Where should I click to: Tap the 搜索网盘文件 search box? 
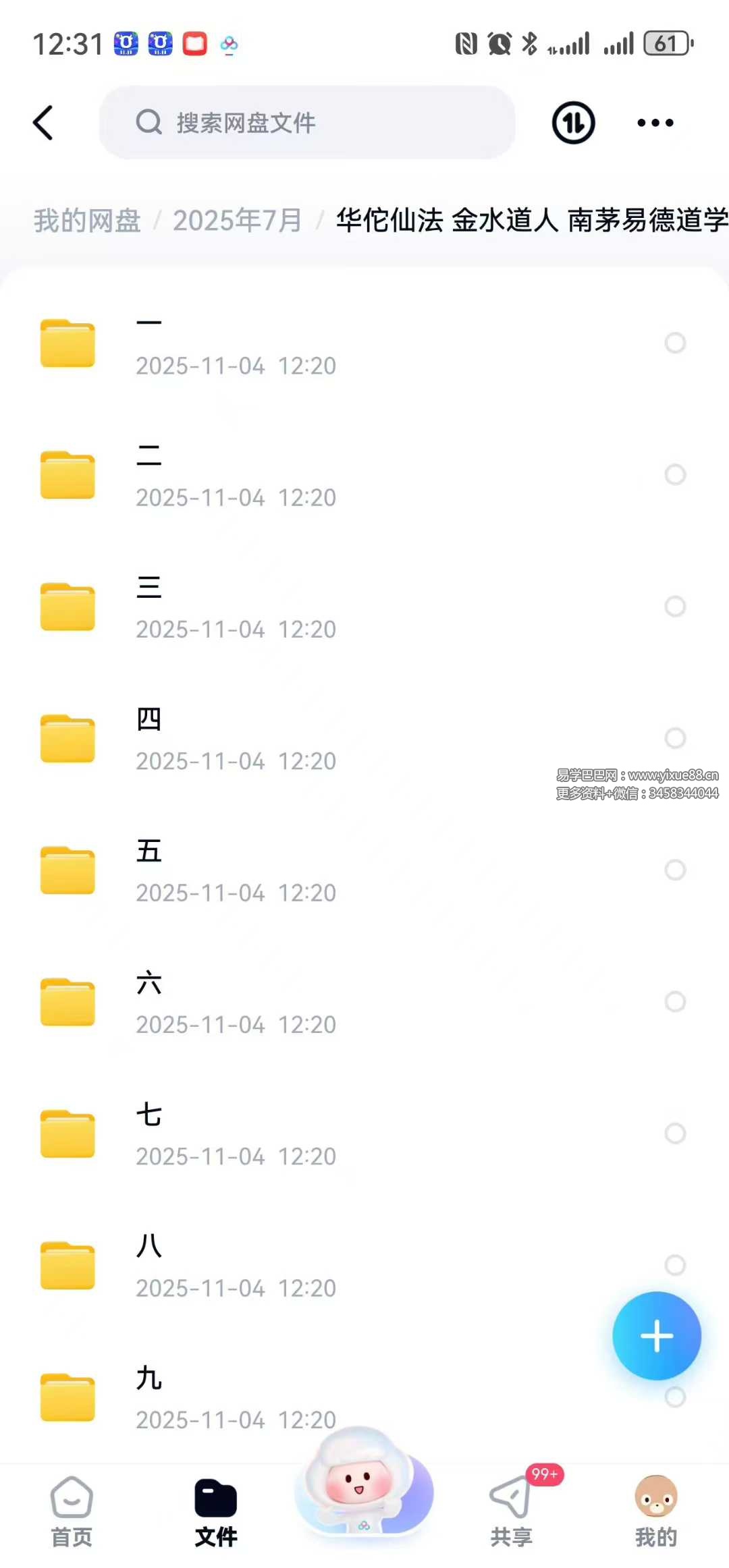307,123
